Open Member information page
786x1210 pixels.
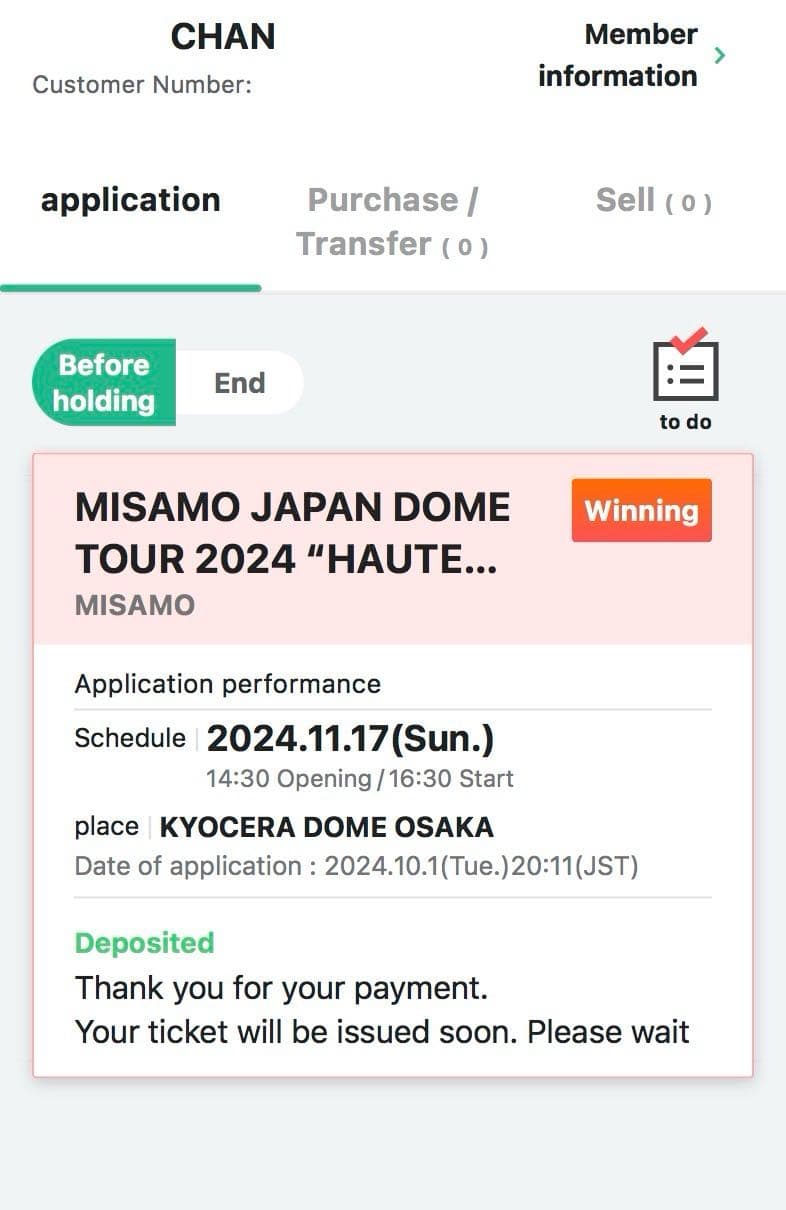[x=618, y=55]
